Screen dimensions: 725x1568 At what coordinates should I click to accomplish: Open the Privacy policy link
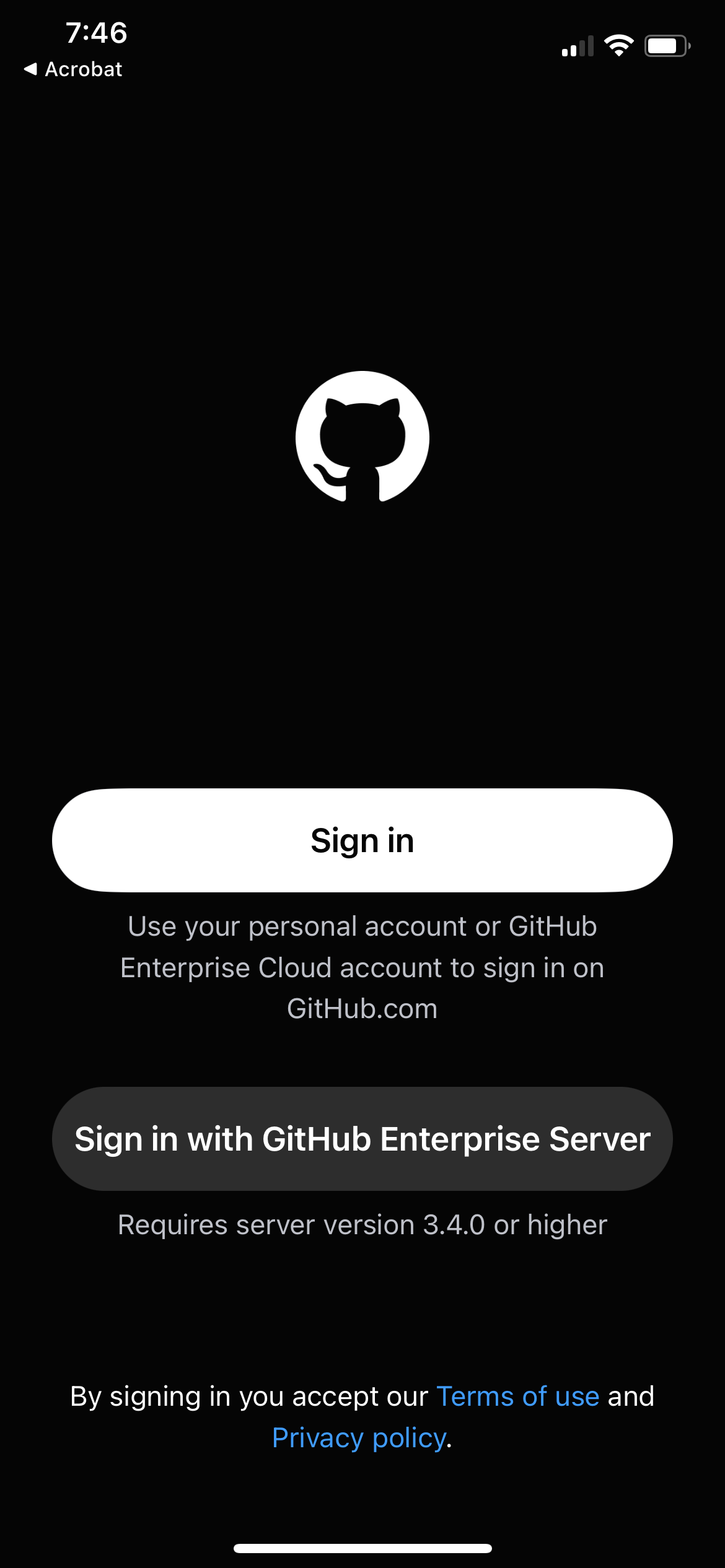[358, 1439]
